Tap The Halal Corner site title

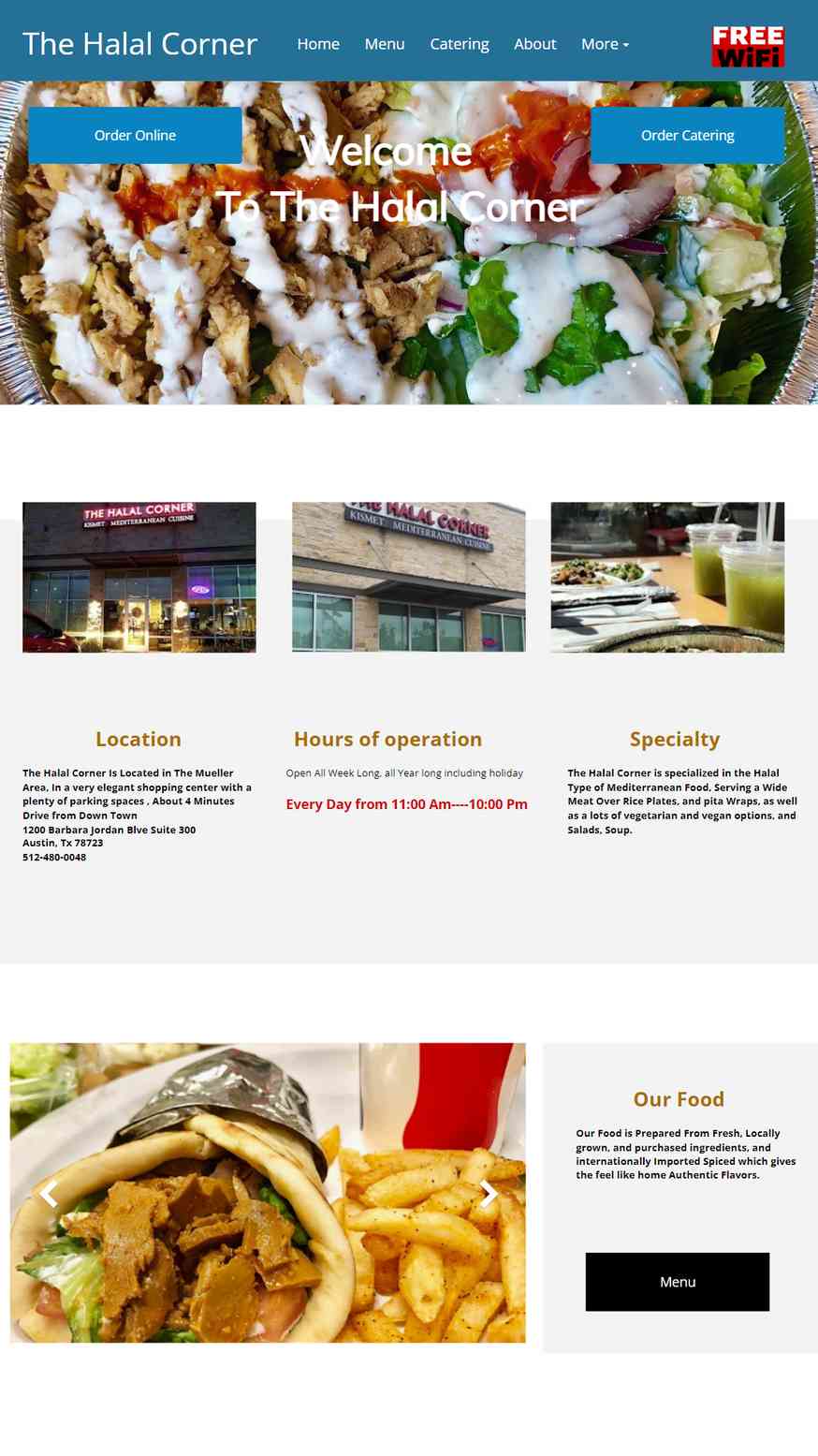click(x=139, y=44)
